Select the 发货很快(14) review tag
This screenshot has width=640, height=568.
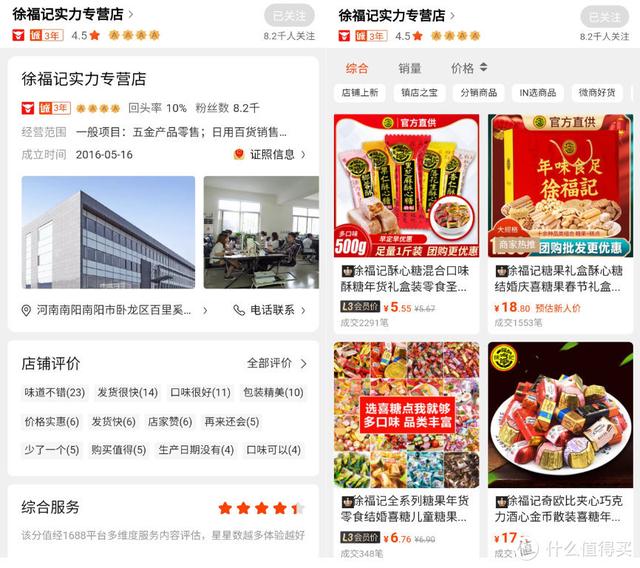pyautogui.click(x=126, y=393)
